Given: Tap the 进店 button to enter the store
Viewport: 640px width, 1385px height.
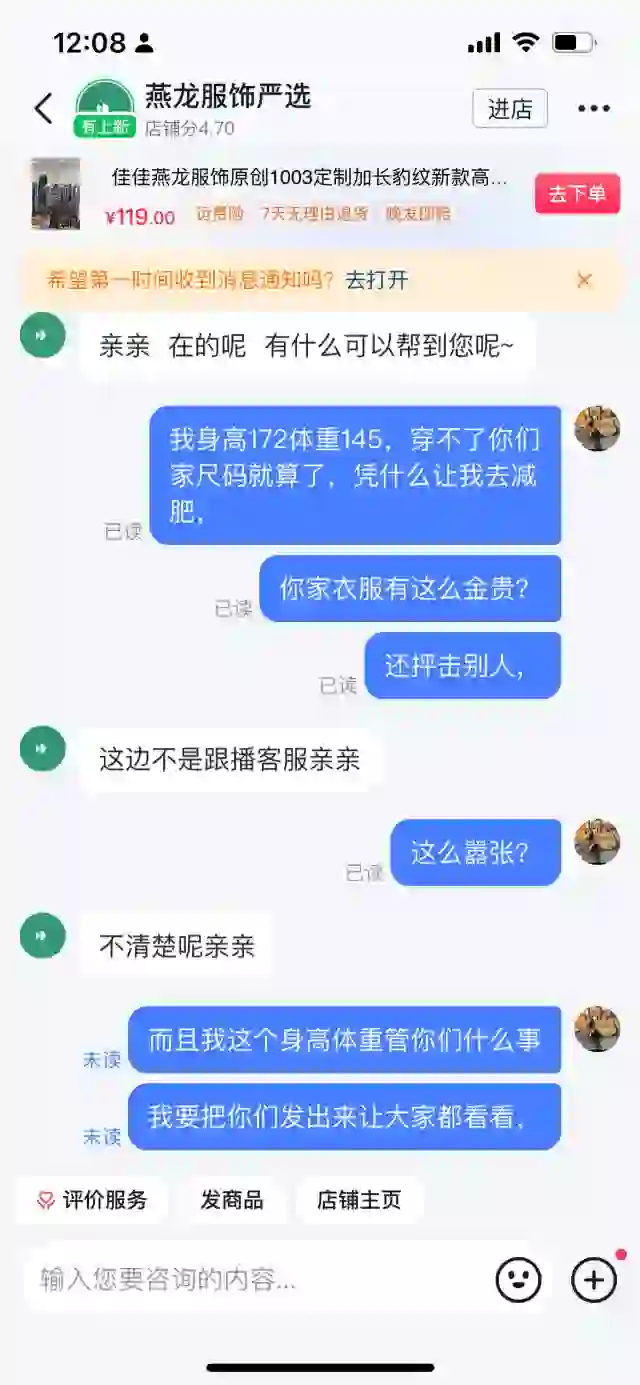Looking at the screenshot, I should tap(509, 109).
